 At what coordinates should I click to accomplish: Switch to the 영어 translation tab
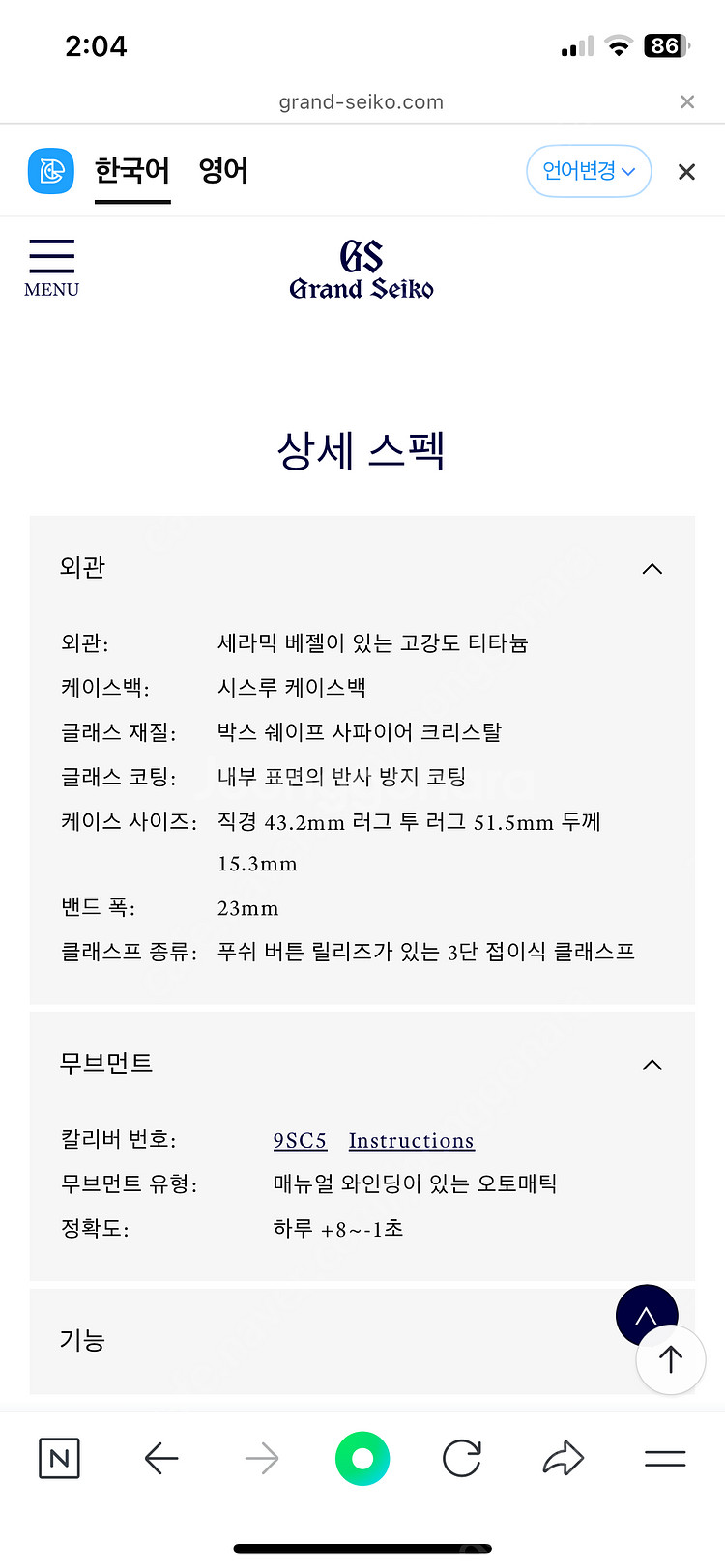pyautogui.click(x=223, y=171)
